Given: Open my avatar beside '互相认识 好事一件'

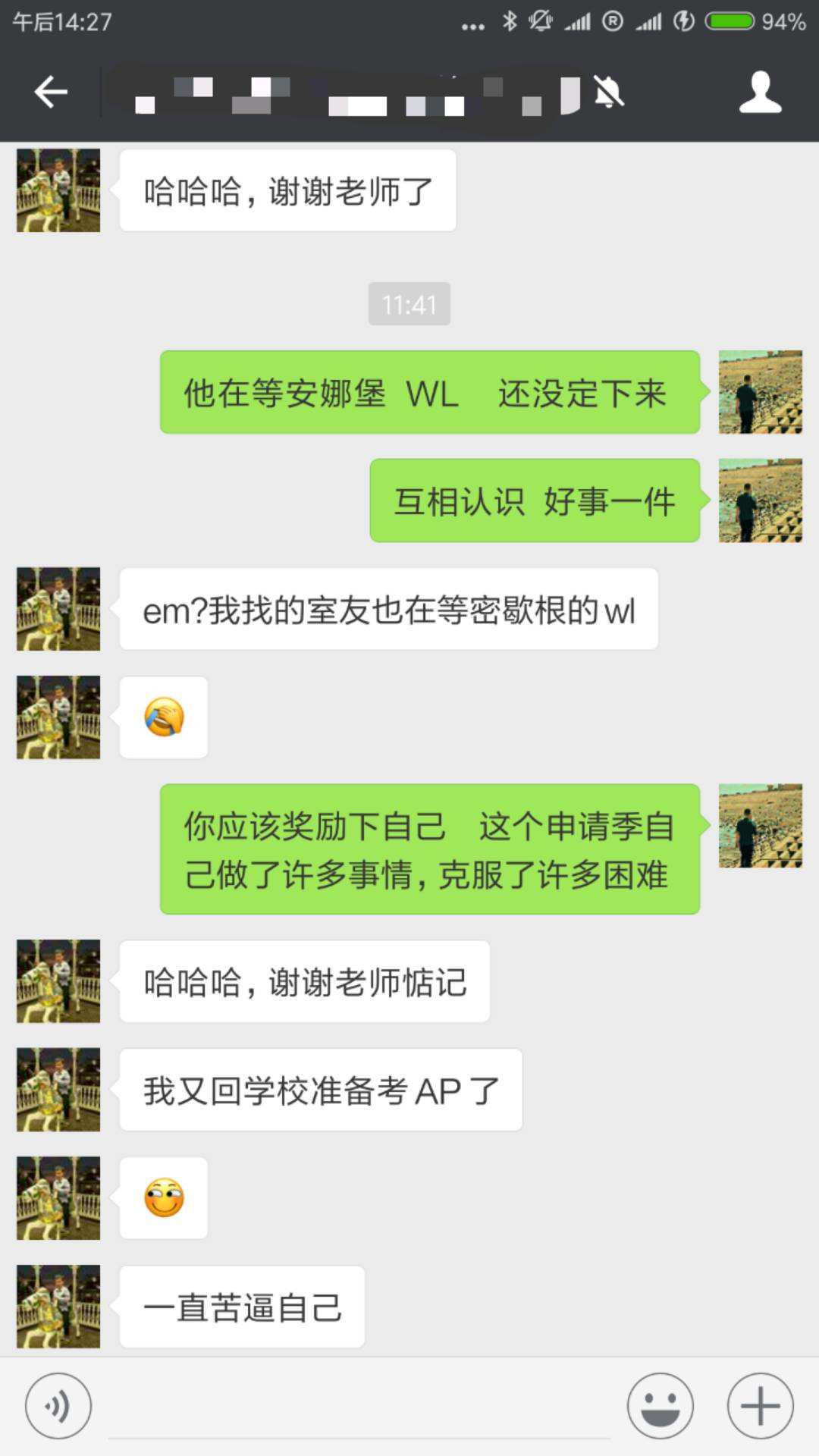Looking at the screenshot, I should tap(760, 500).
